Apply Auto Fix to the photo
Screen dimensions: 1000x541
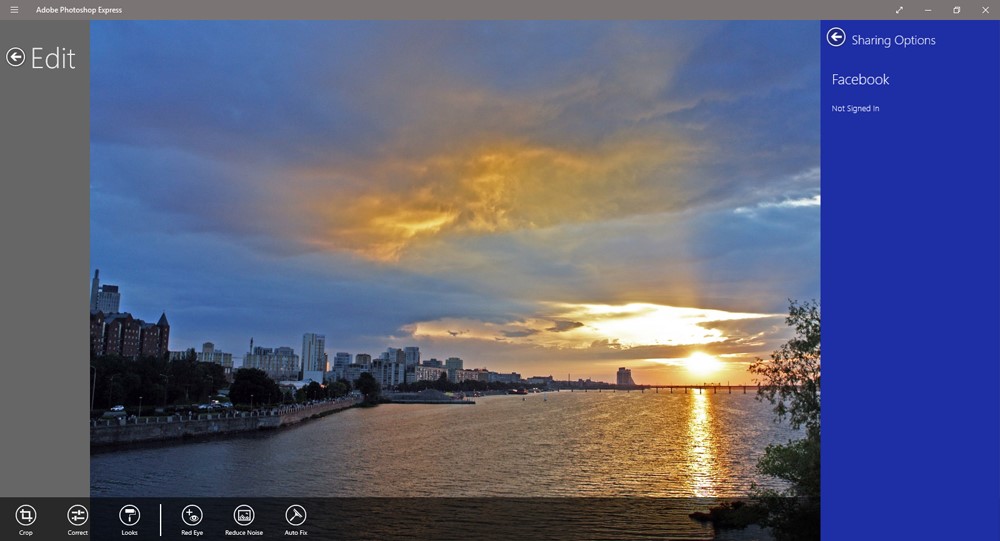point(295,520)
